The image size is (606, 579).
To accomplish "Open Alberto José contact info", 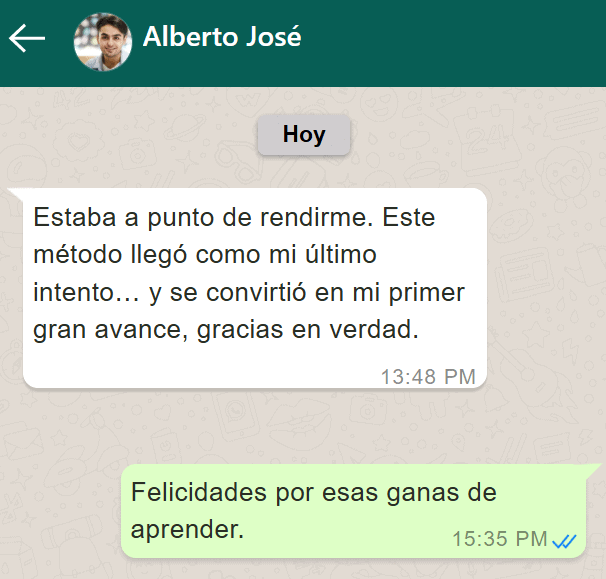I will pyautogui.click(x=222, y=38).
